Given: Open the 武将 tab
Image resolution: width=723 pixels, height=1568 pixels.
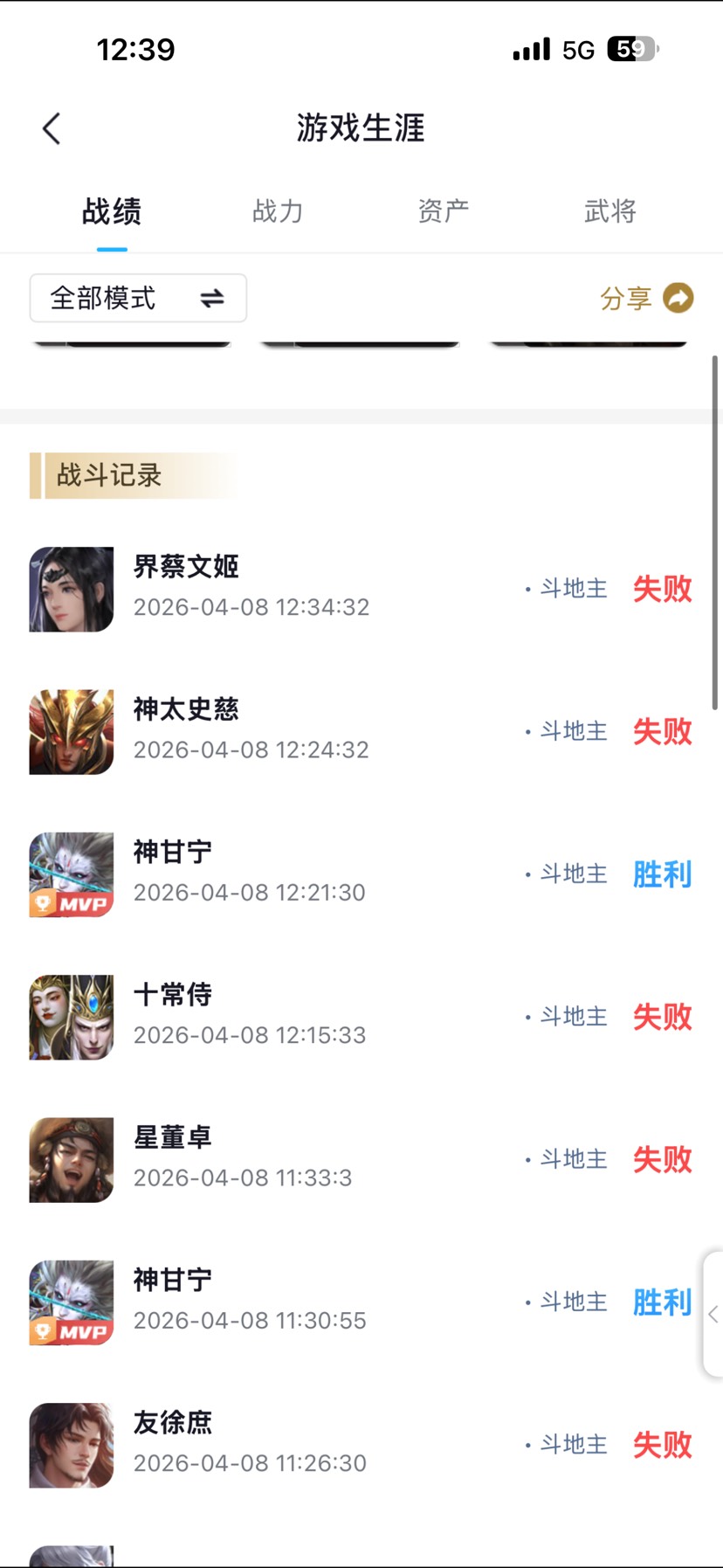Looking at the screenshot, I should click(609, 211).
